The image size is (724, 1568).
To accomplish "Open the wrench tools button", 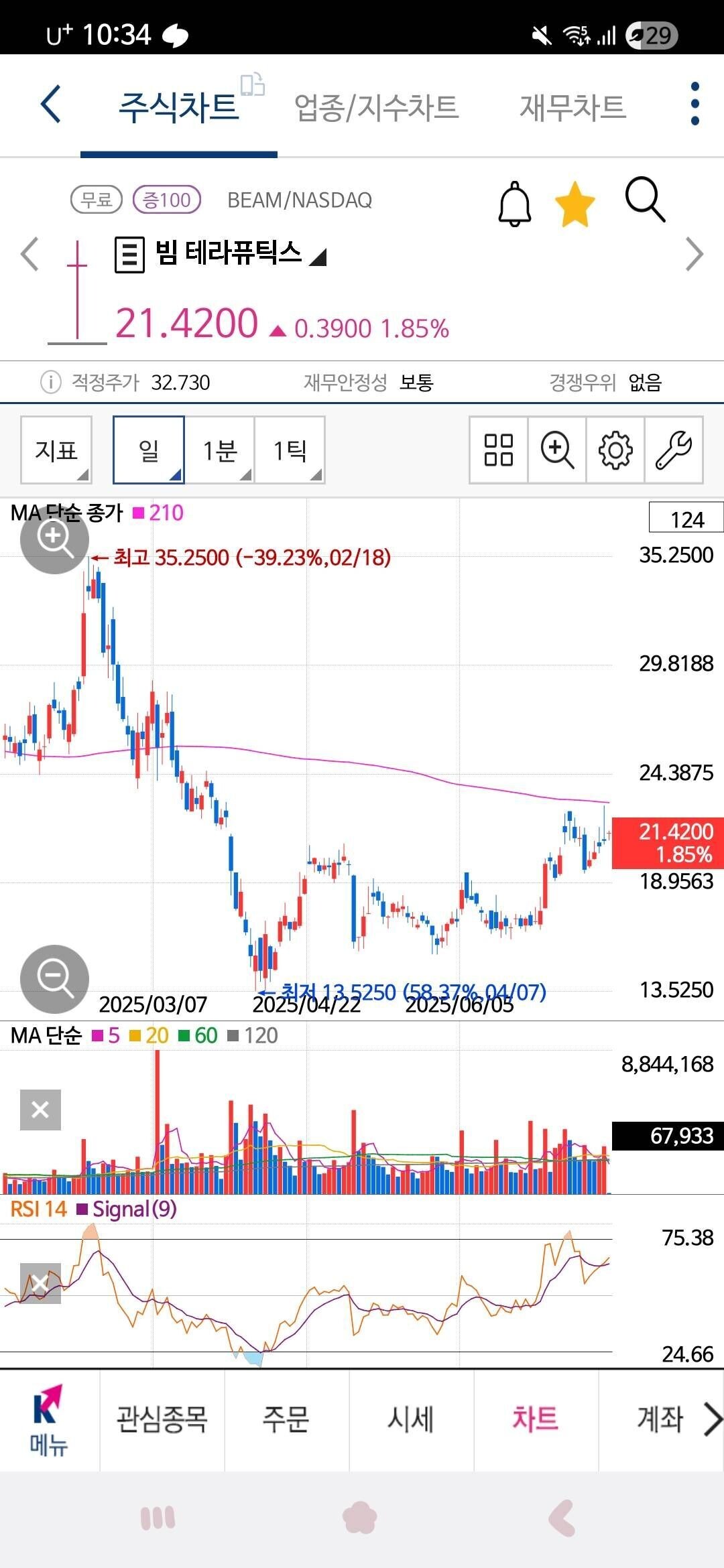I will click(674, 450).
